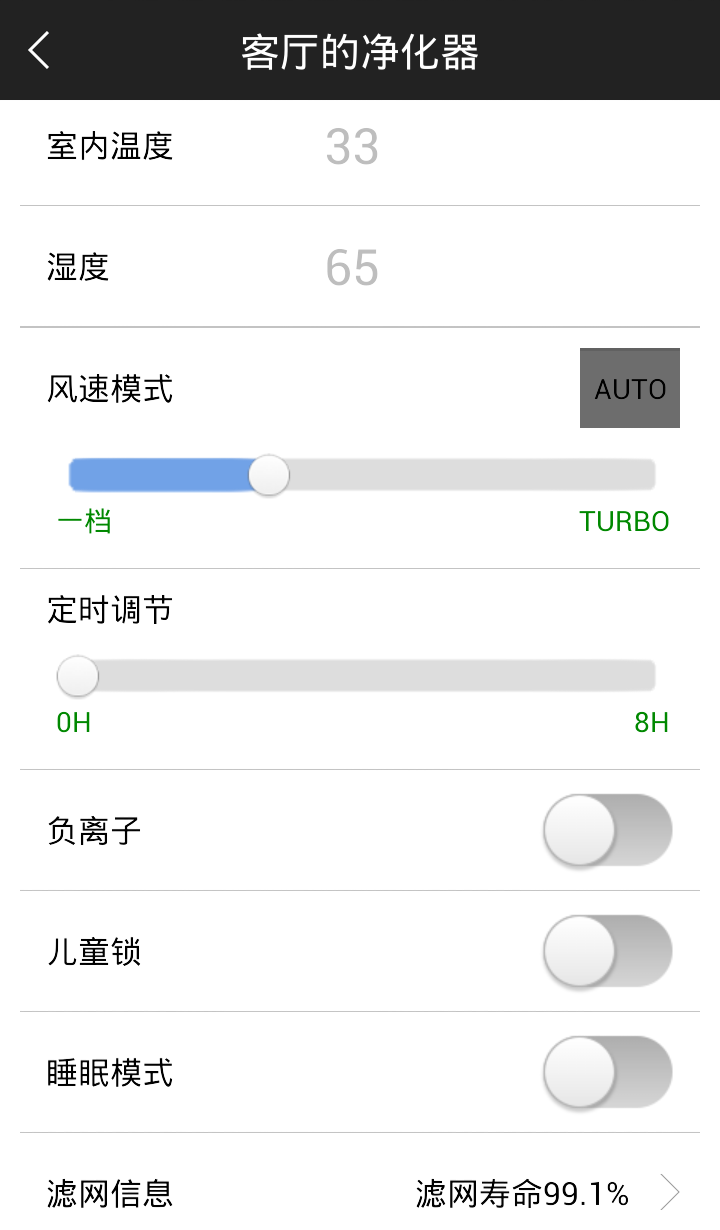Turn on 睡眠模式 sleep mode switch
This screenshot has height=1230, width=720.
tap(606, 1073)
